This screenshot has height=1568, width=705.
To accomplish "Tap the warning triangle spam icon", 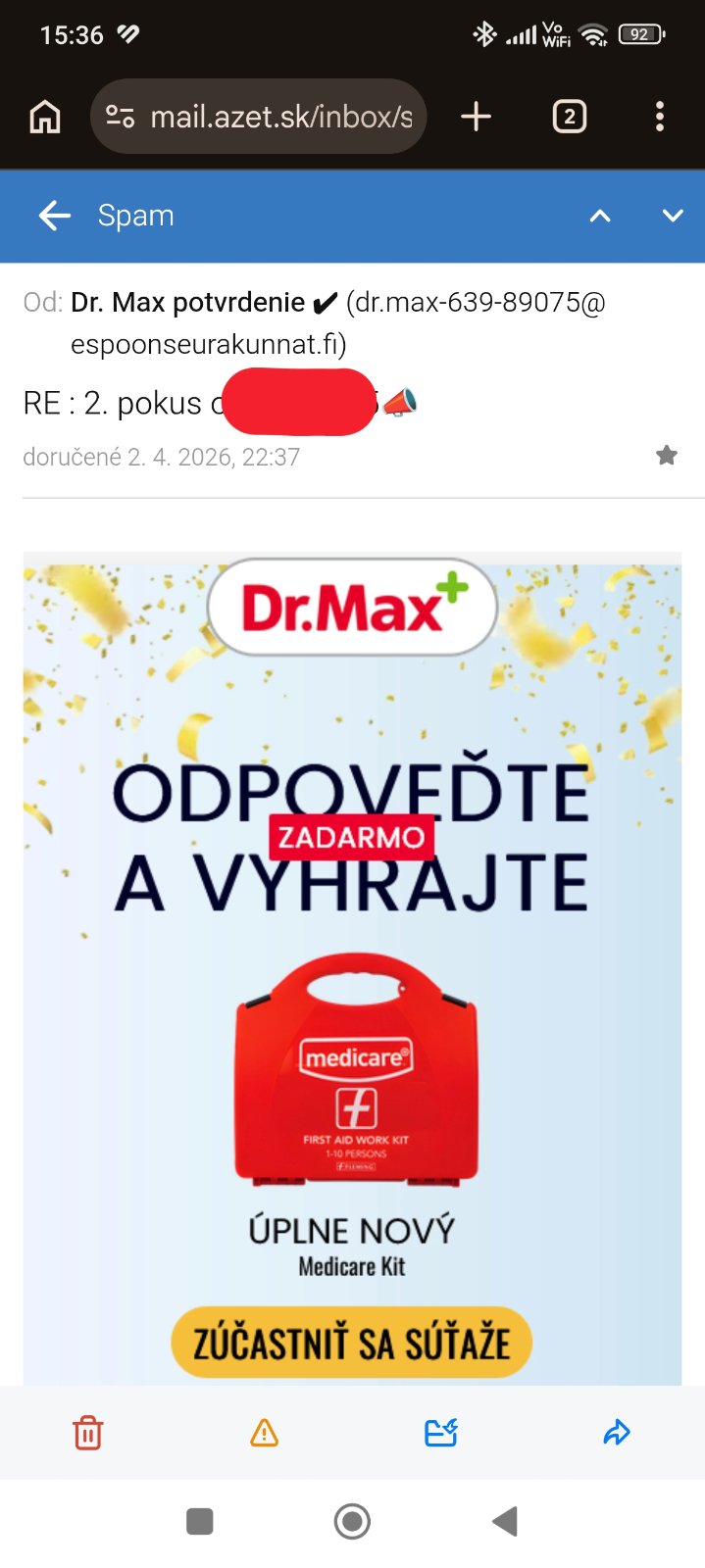I will [264, 1433].
